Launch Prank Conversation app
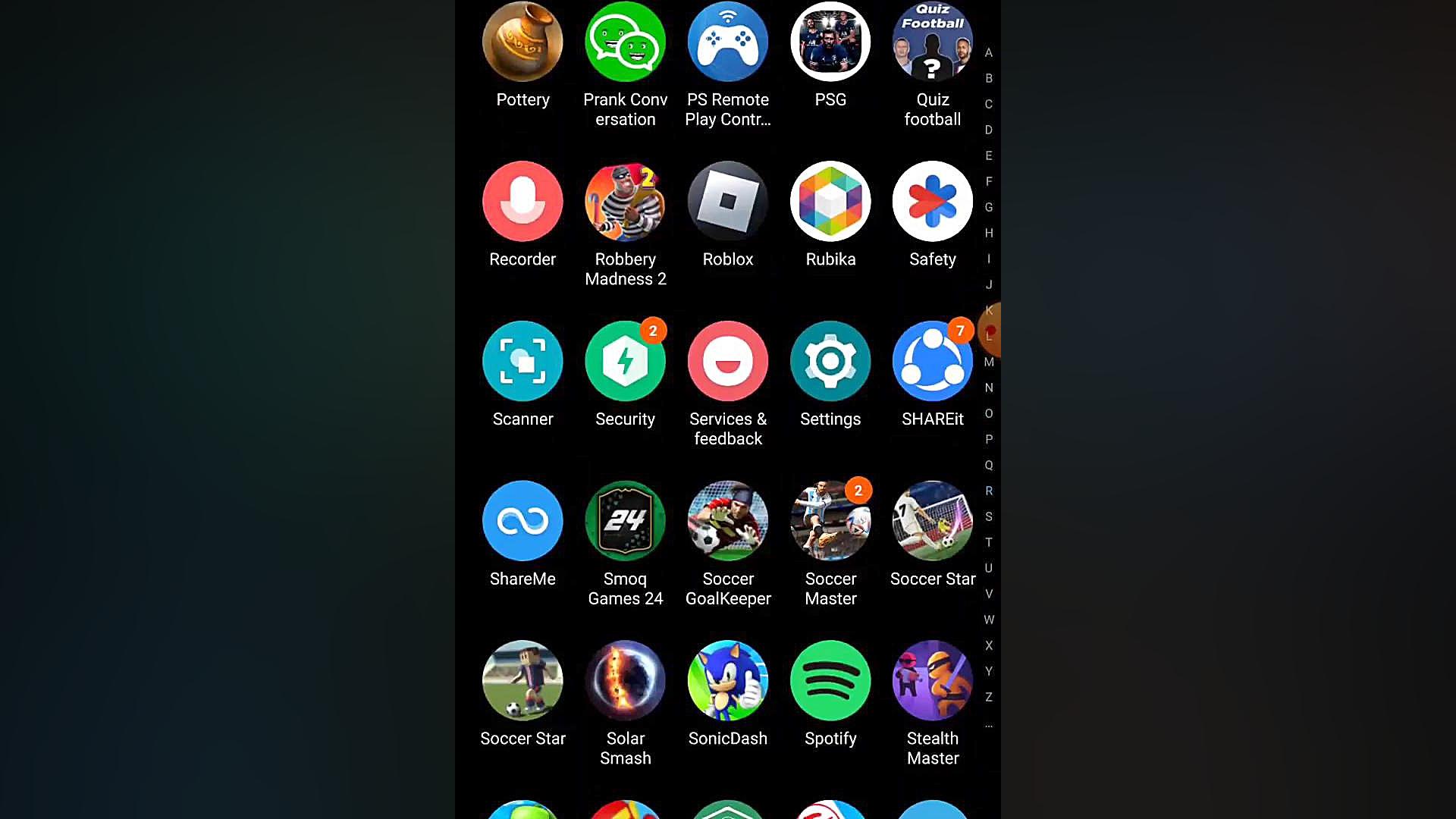The image size is (1456, 819). coord(625,42)
